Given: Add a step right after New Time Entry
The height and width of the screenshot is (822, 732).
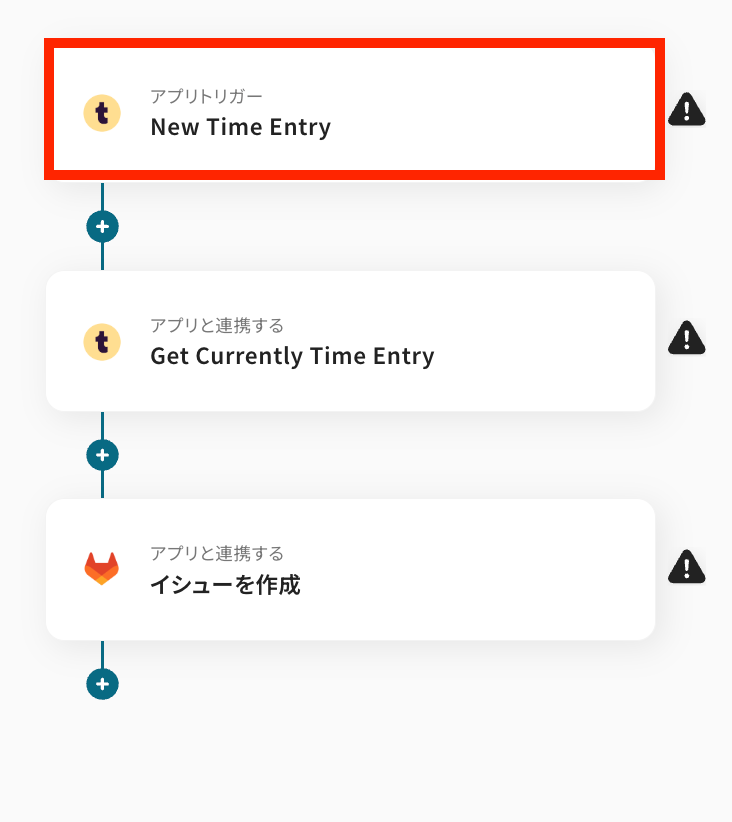Looking at the screenshot, I should (102, 227).
